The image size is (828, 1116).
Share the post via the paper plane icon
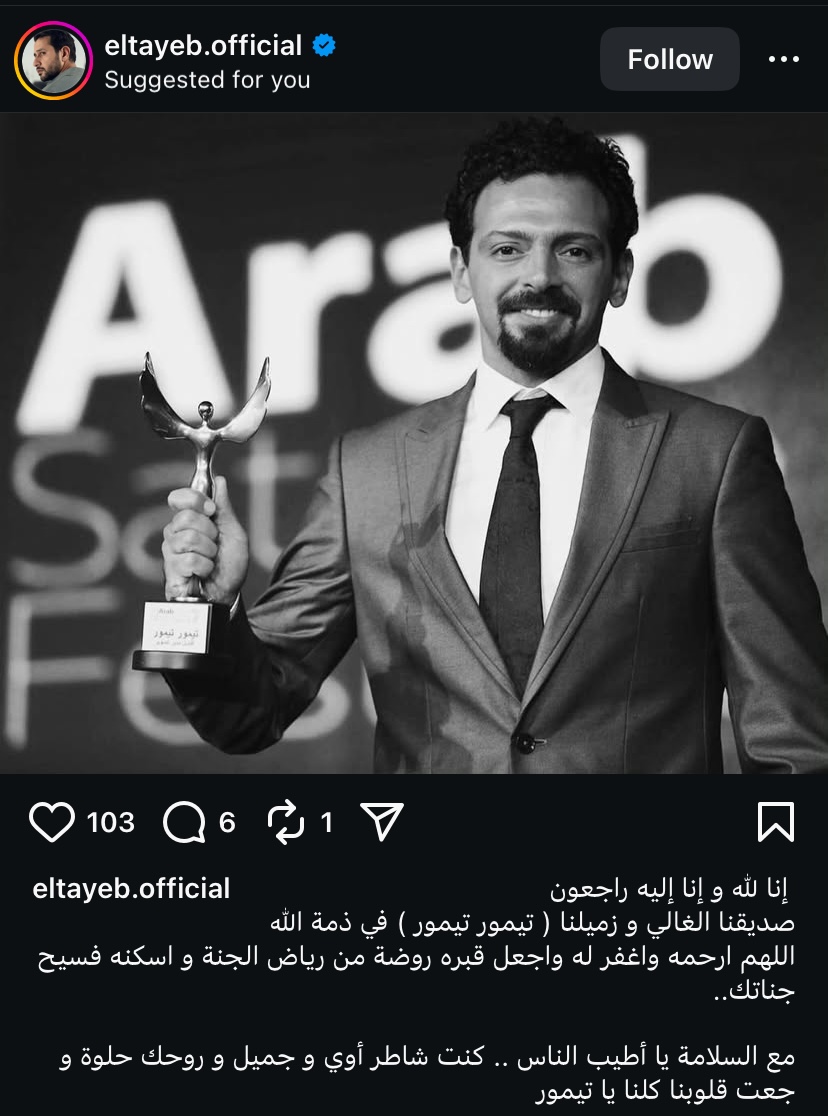[381, 822]
